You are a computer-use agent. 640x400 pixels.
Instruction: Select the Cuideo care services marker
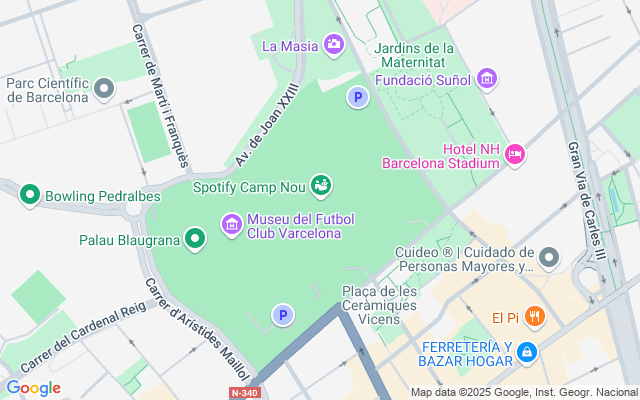[x=549, y=259]
